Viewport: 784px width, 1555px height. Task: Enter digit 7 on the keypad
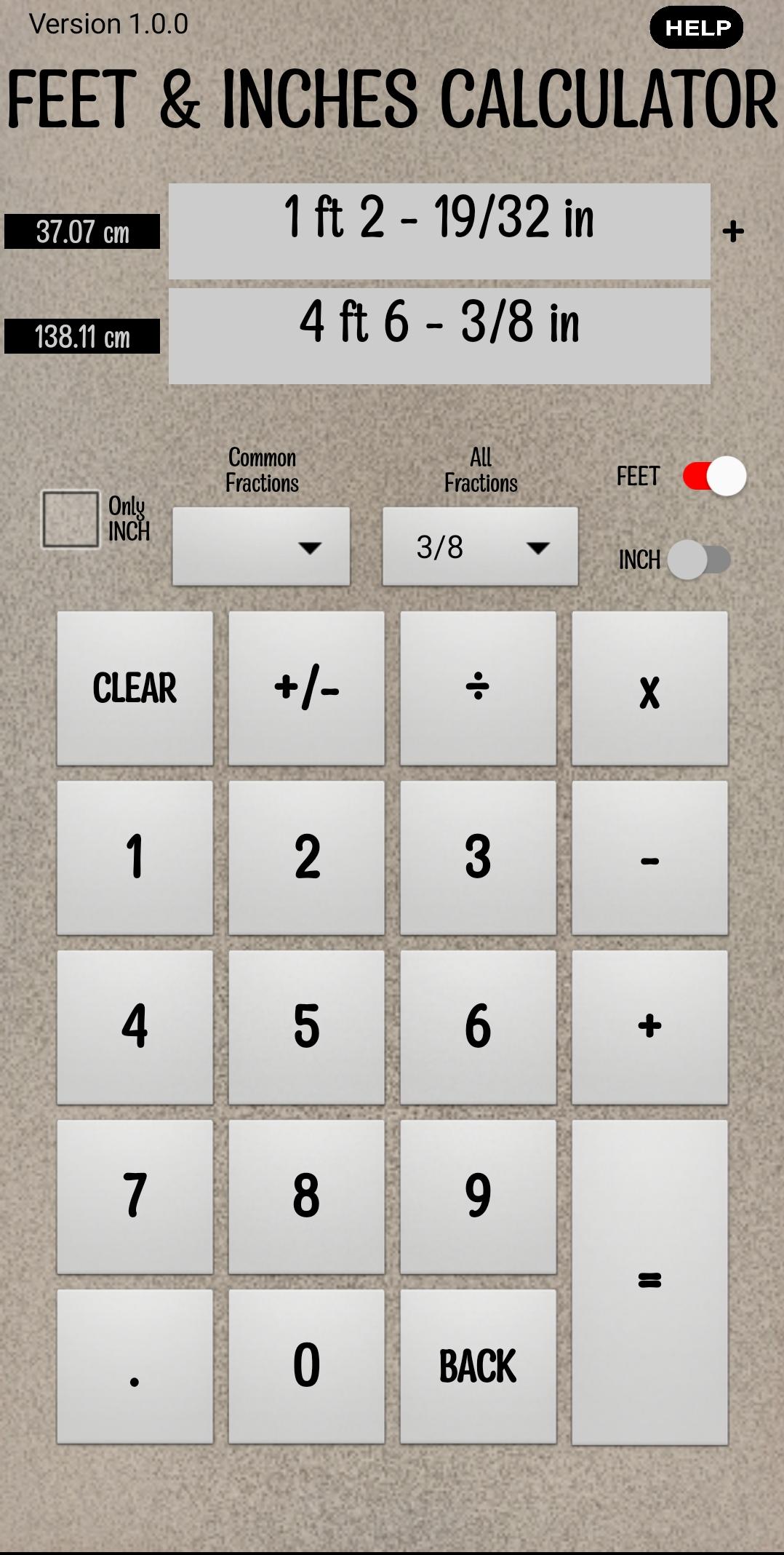pyautogui.click(x=135, y=1197)
